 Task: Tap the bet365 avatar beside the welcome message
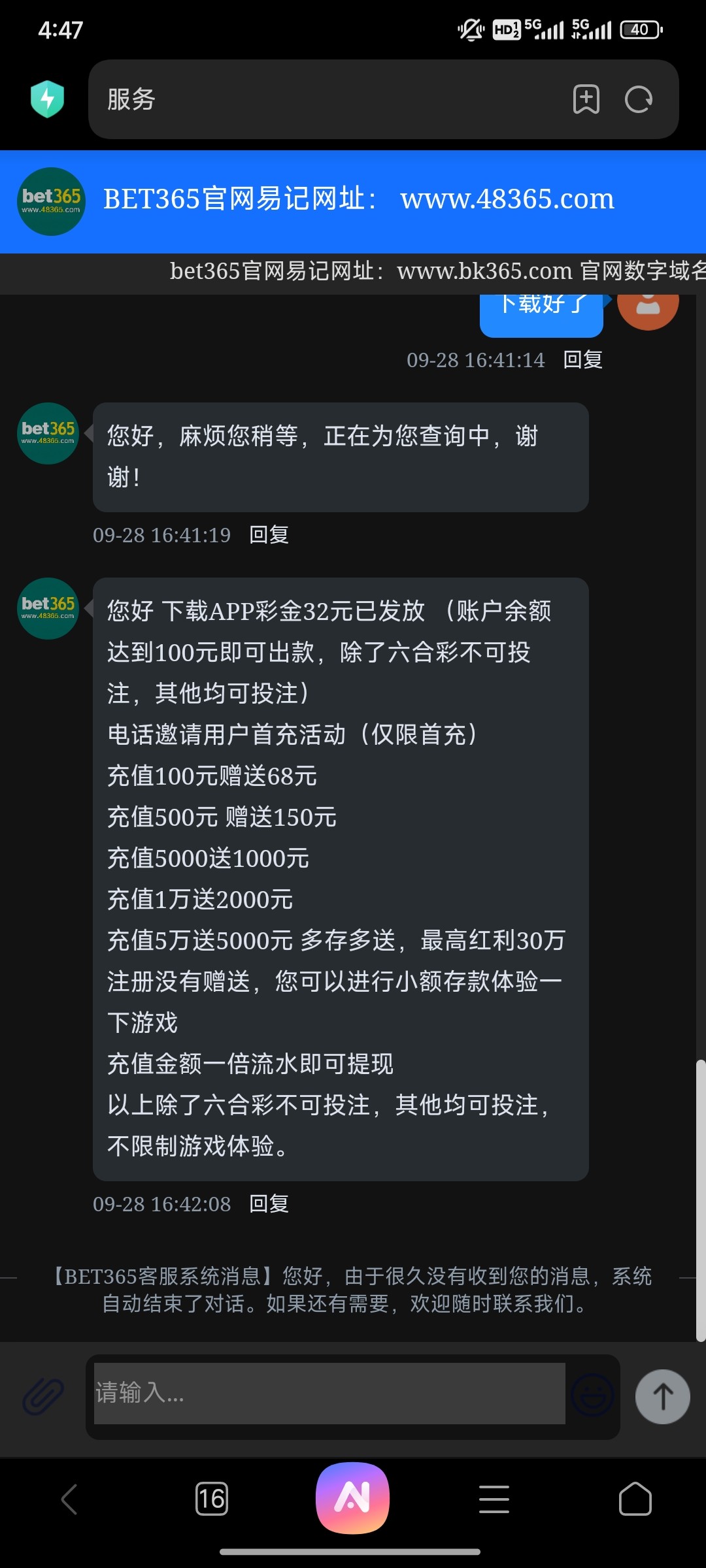click(x=46, y=433)
